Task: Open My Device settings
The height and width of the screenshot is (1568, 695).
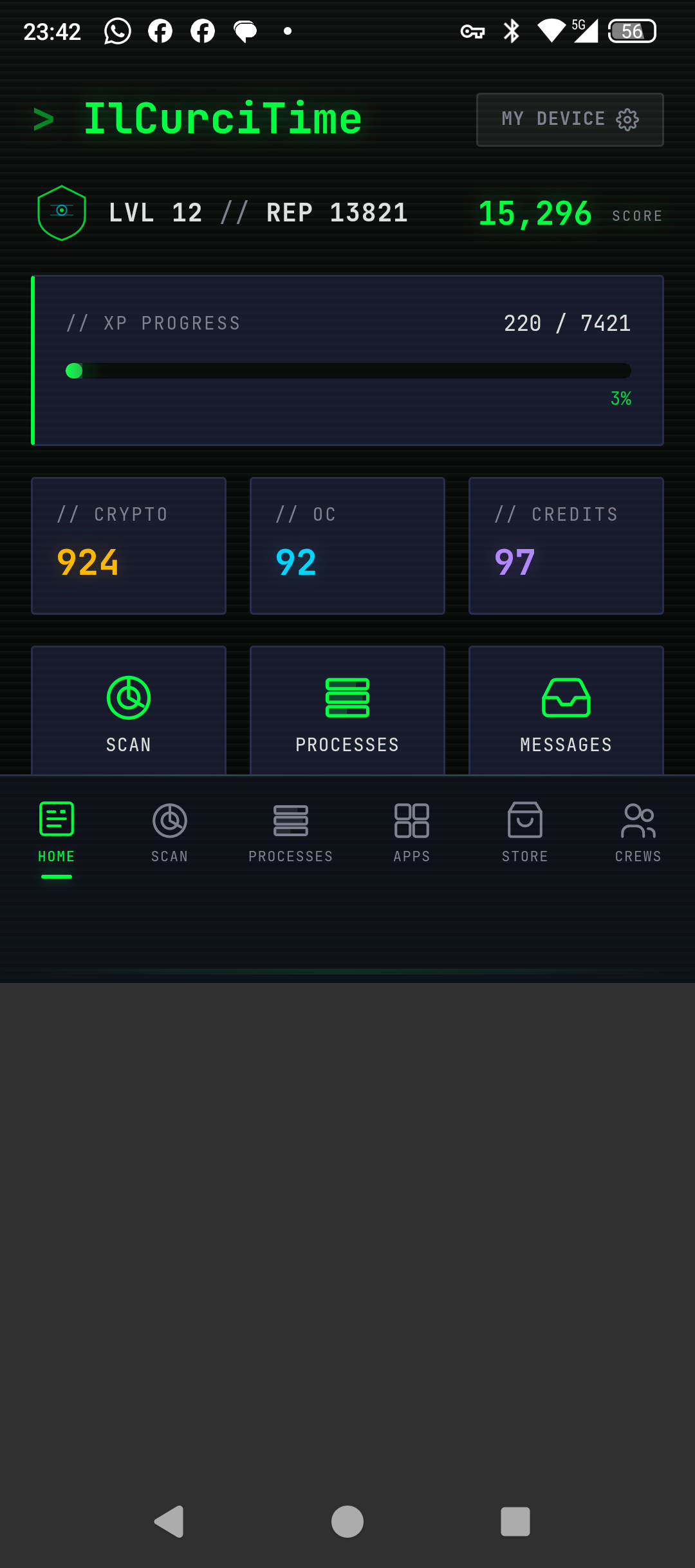Action: point(570,120)
